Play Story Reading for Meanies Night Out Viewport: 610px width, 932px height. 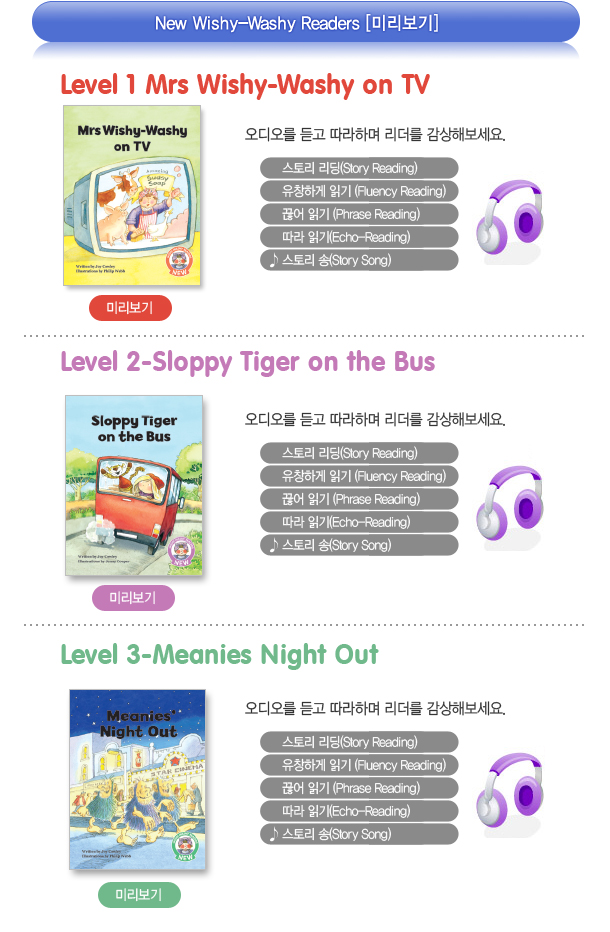point(358,742)
